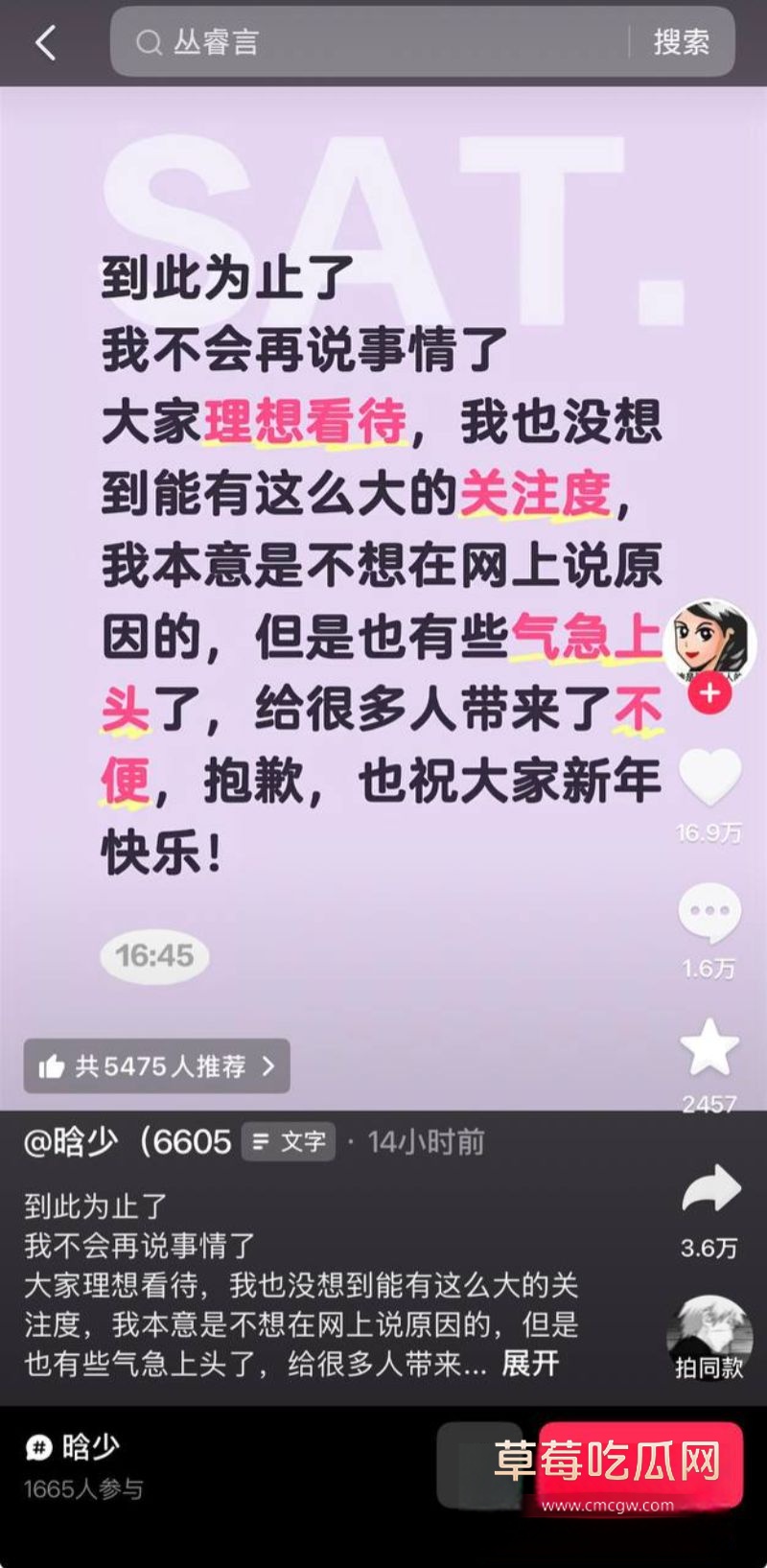Tap the 16:45 timestamp pill

pyautogui.click(x=152, y=955)
